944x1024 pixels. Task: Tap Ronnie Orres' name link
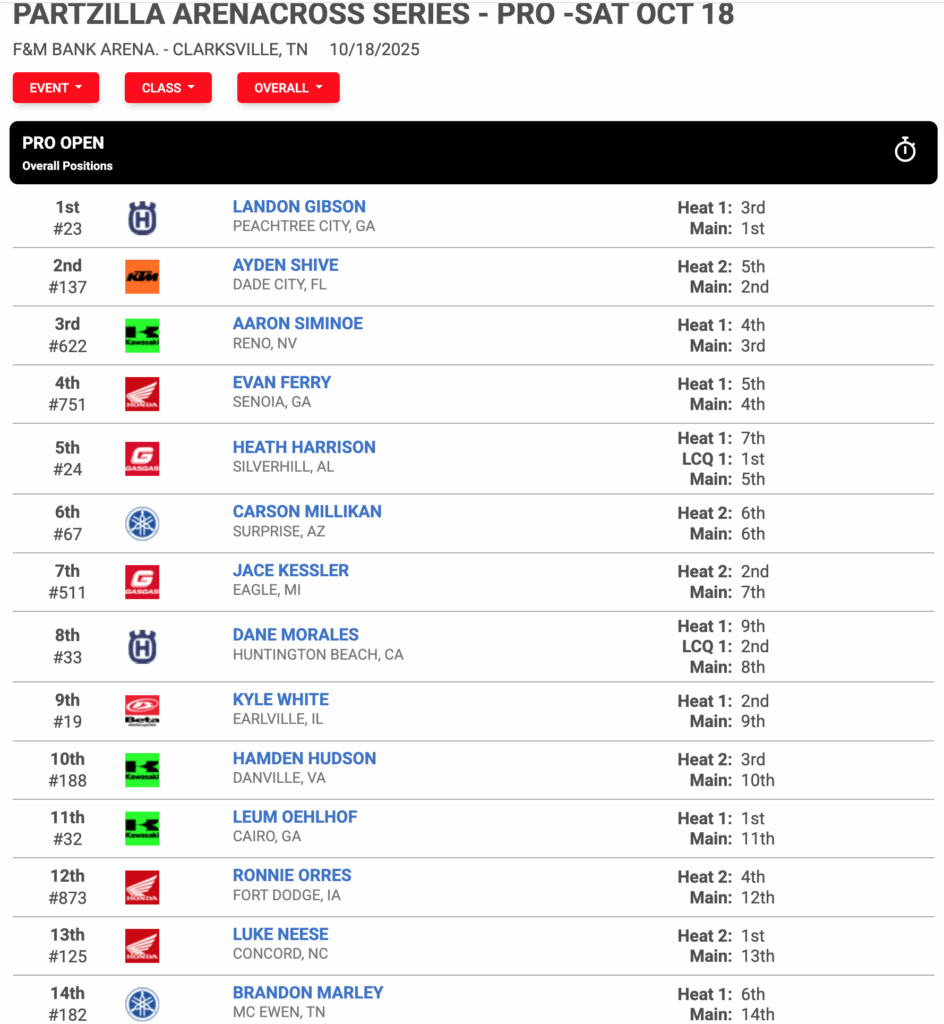(x=292, y=875)
